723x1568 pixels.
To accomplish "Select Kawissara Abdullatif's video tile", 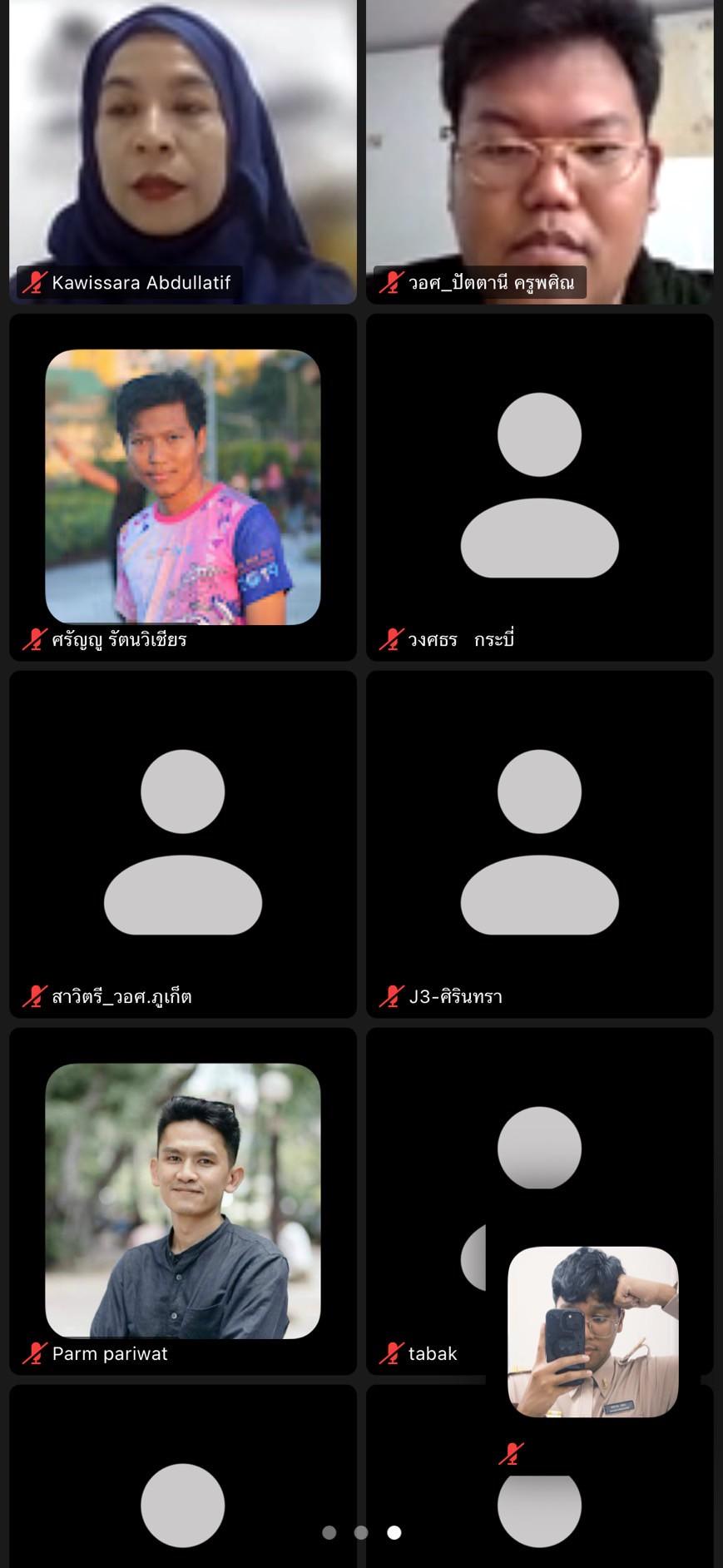I will pyautogui.click(x=182, y=150).
